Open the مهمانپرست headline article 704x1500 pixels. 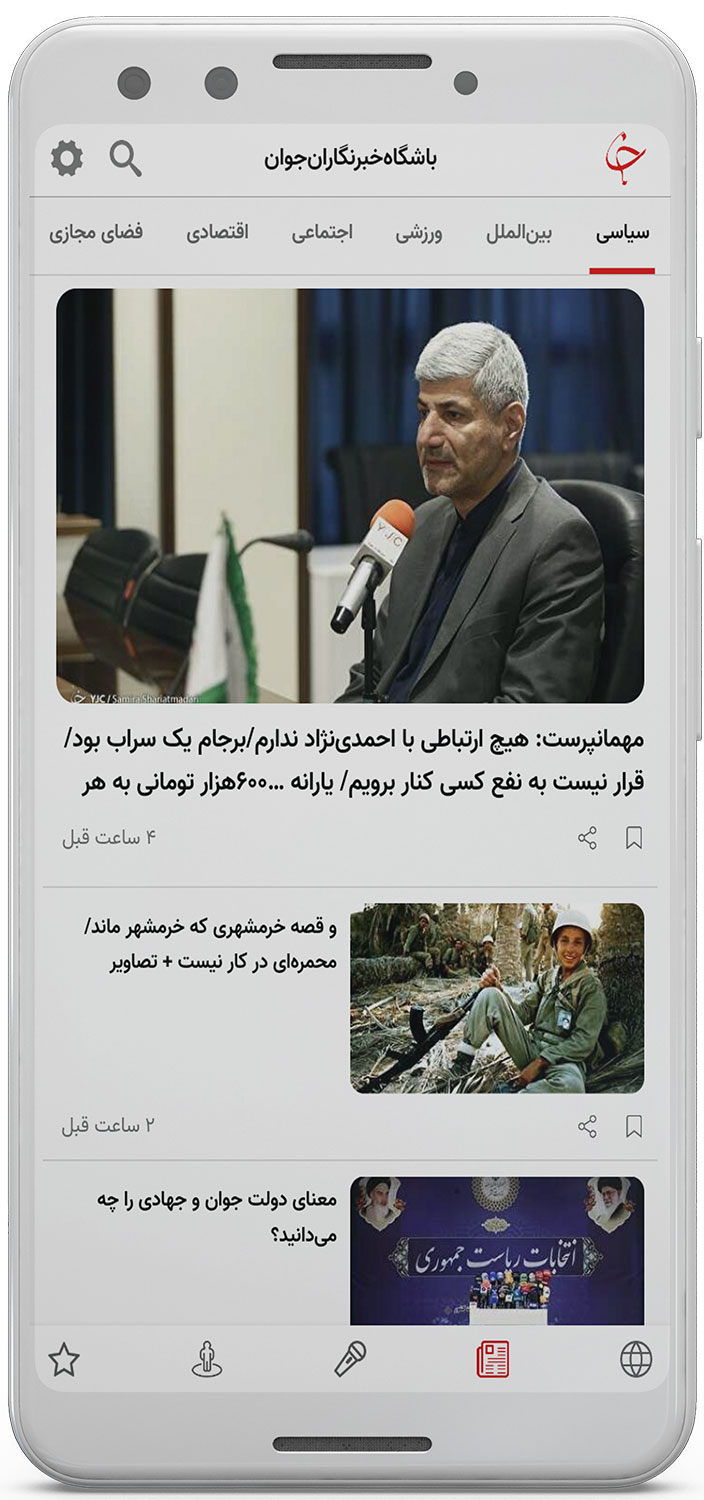(x=350, y=760)
